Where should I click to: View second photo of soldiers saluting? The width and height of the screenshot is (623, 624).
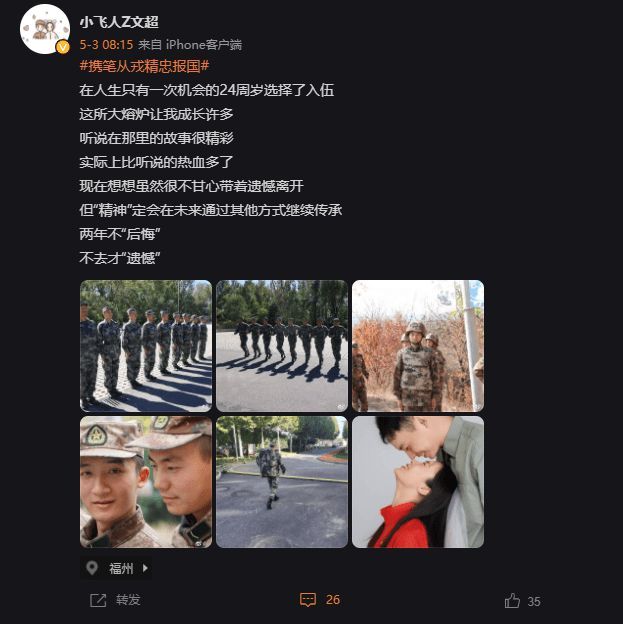tap(282, 346)
